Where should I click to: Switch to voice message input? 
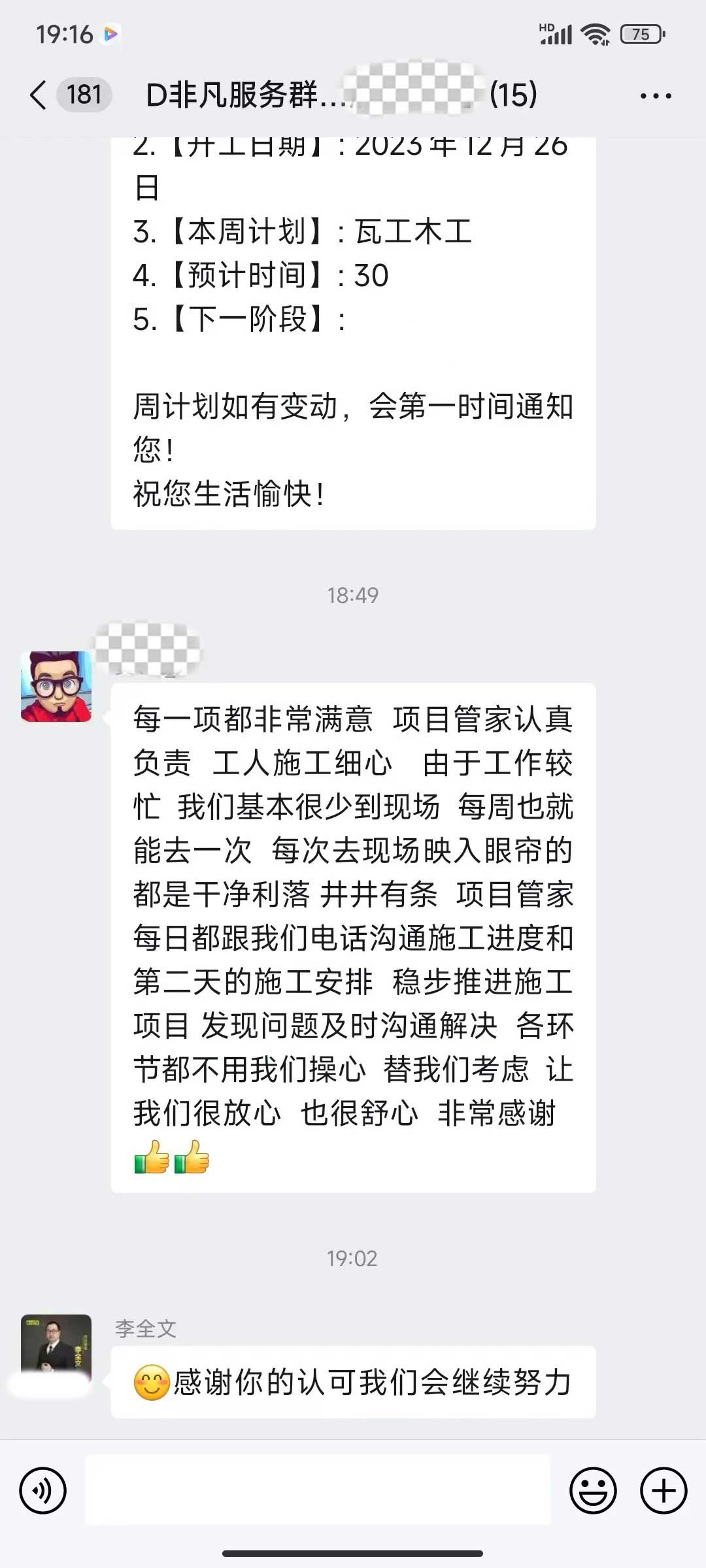click(43, 1491)
